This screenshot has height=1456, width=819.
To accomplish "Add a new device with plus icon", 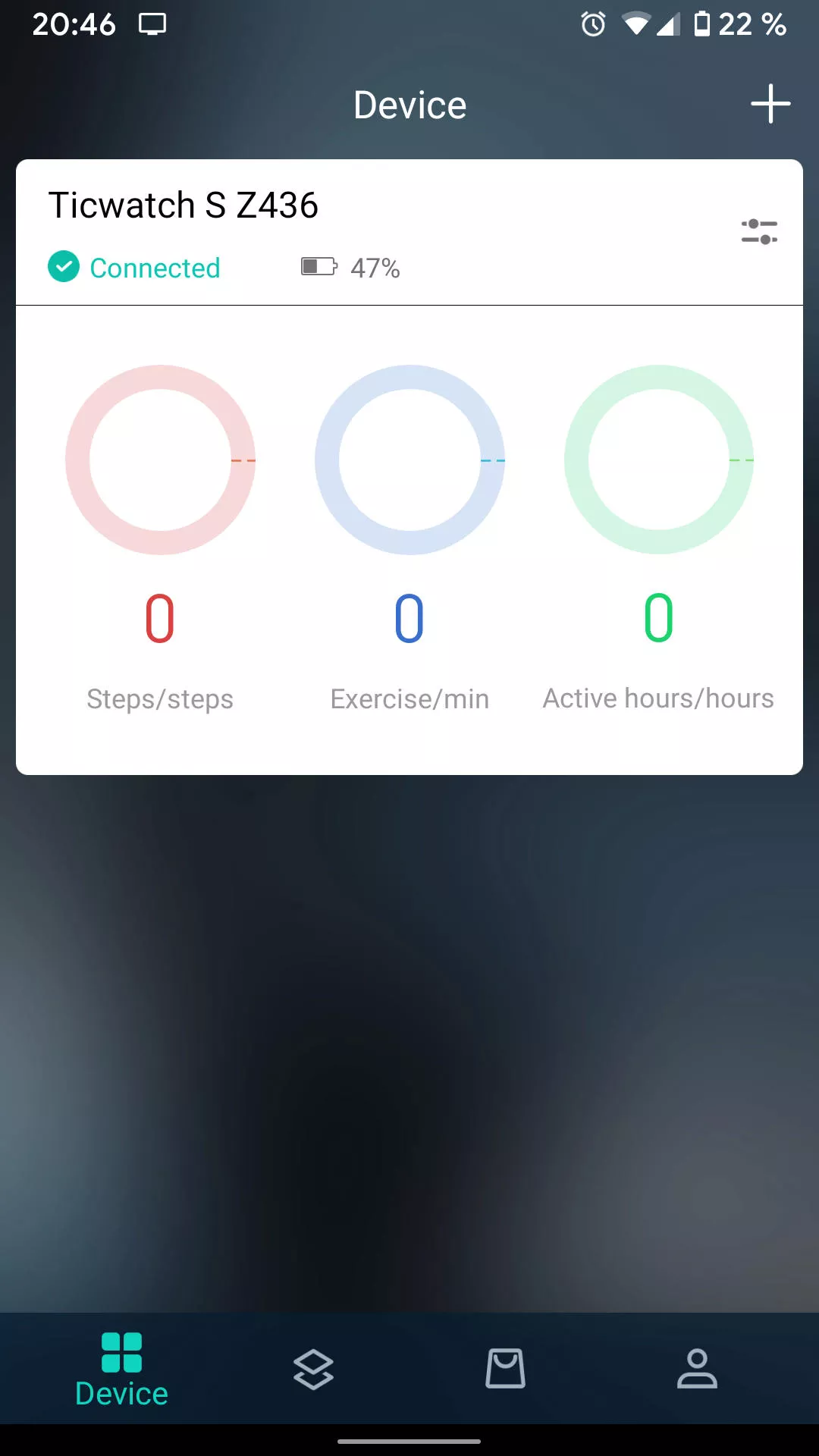I will (x=770, y=104).
